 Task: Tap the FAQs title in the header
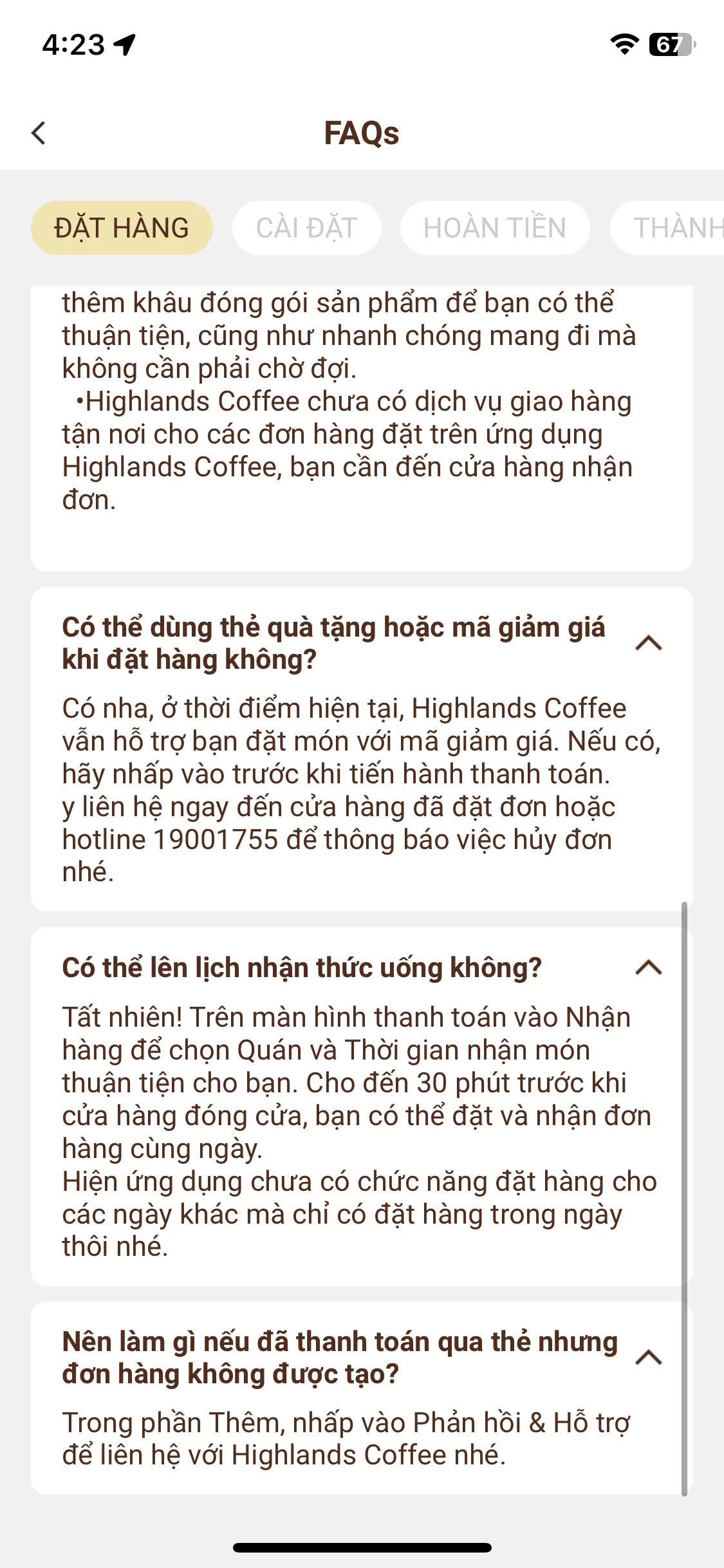362,133
